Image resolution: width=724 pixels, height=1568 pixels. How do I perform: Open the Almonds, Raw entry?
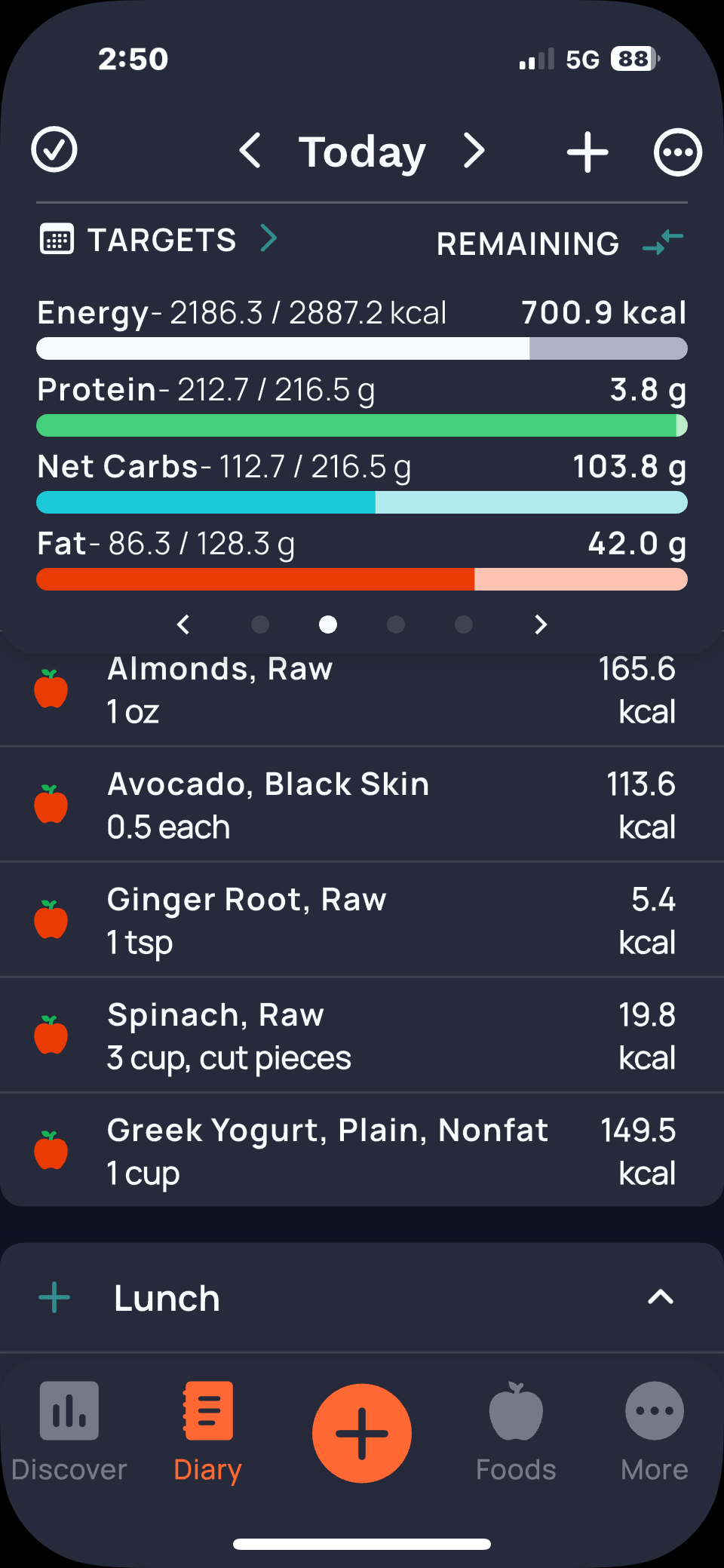click(362, 690)
